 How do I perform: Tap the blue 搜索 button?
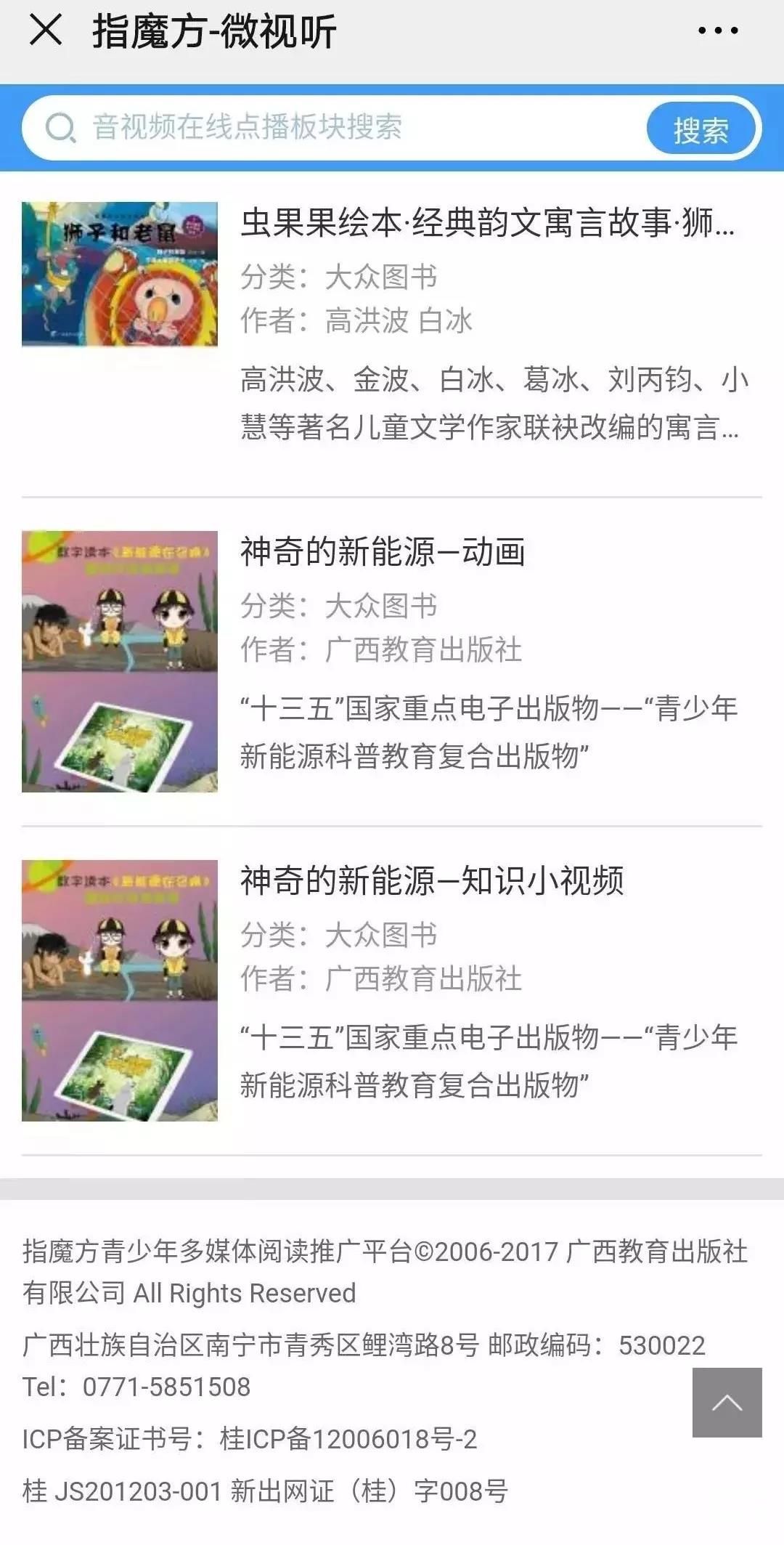tap(701, 130)
